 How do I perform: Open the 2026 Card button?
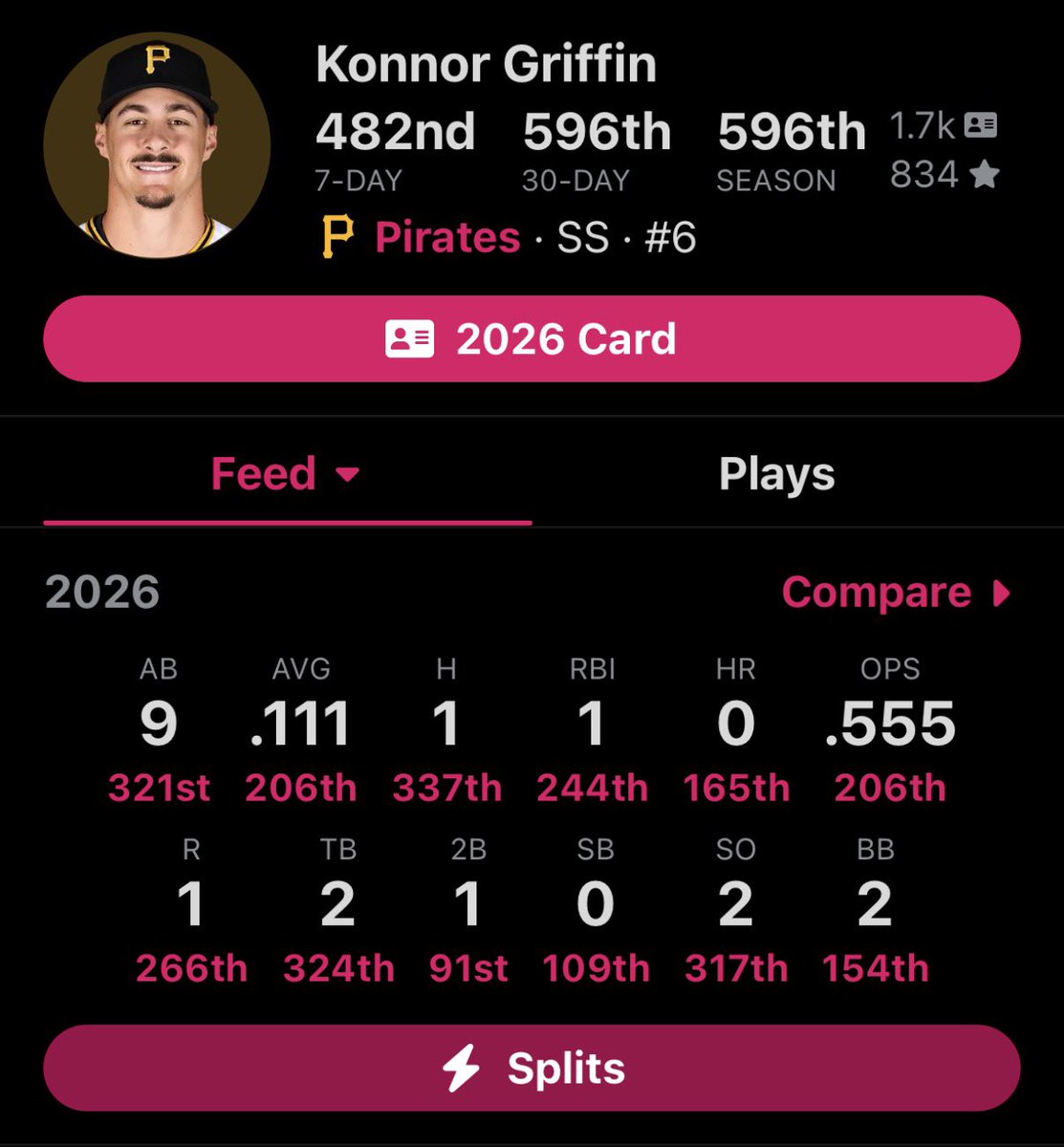532,339
